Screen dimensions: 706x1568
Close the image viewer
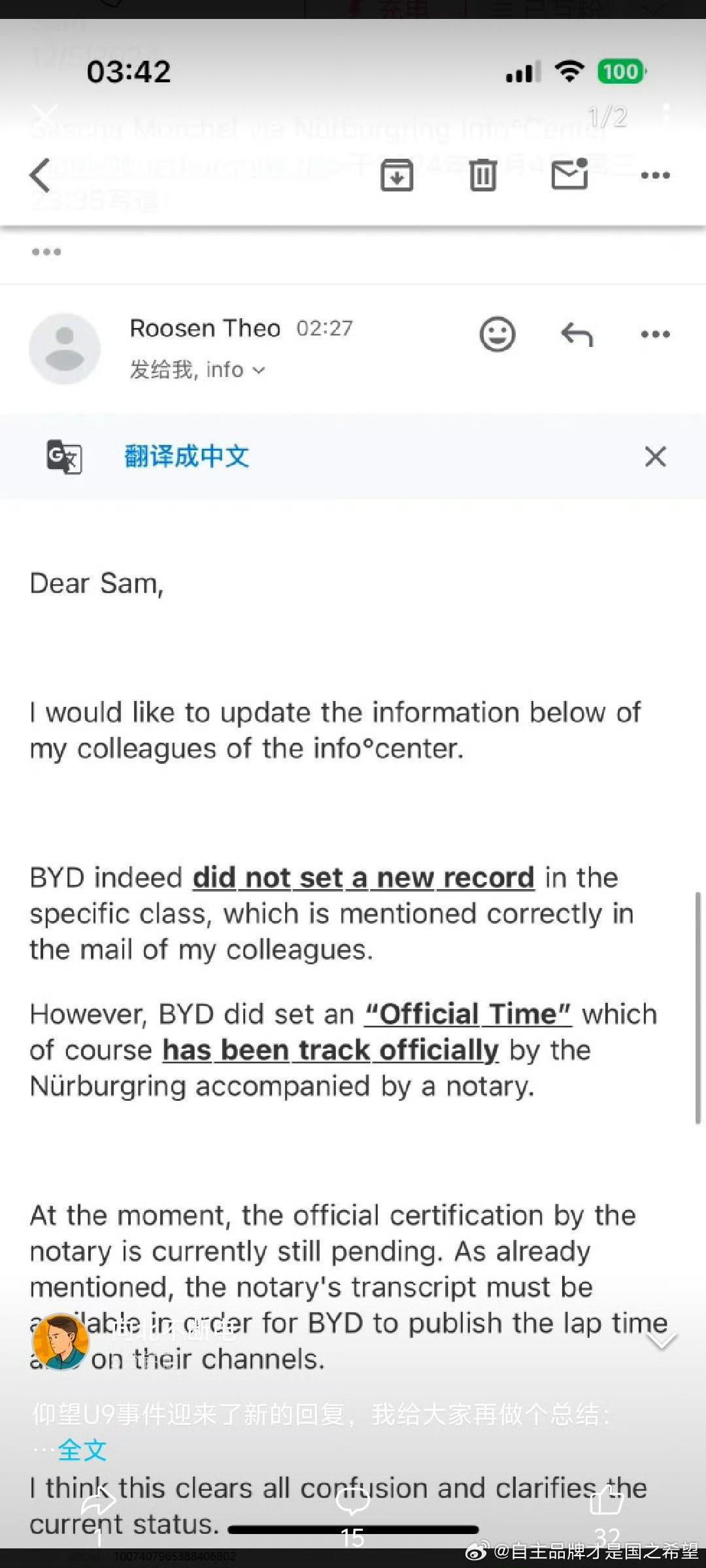coord(44,116)
